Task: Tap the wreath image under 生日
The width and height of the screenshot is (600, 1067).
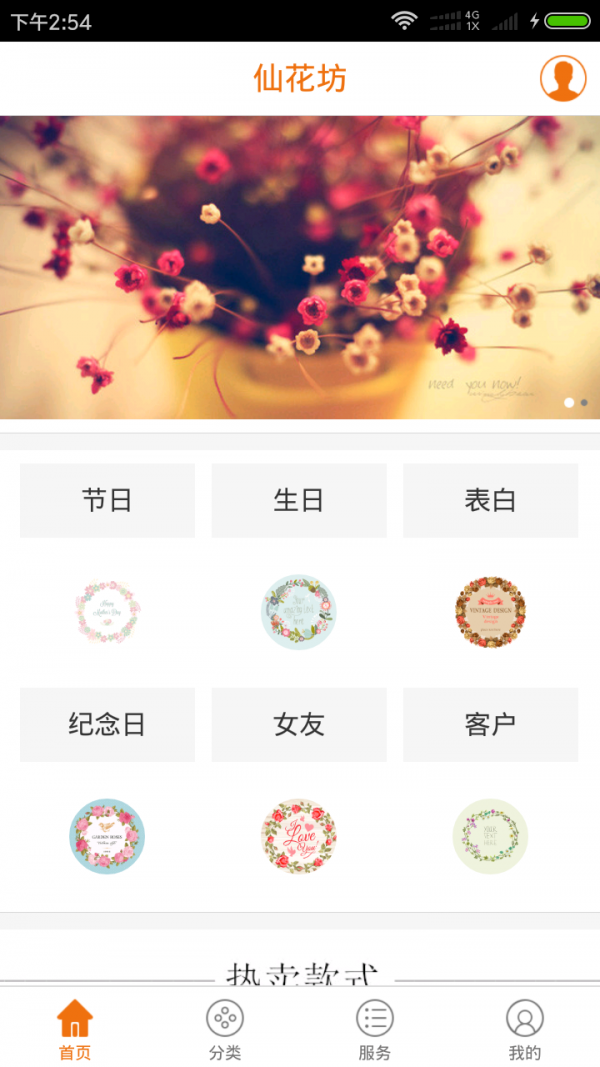Action: point(298,612)
